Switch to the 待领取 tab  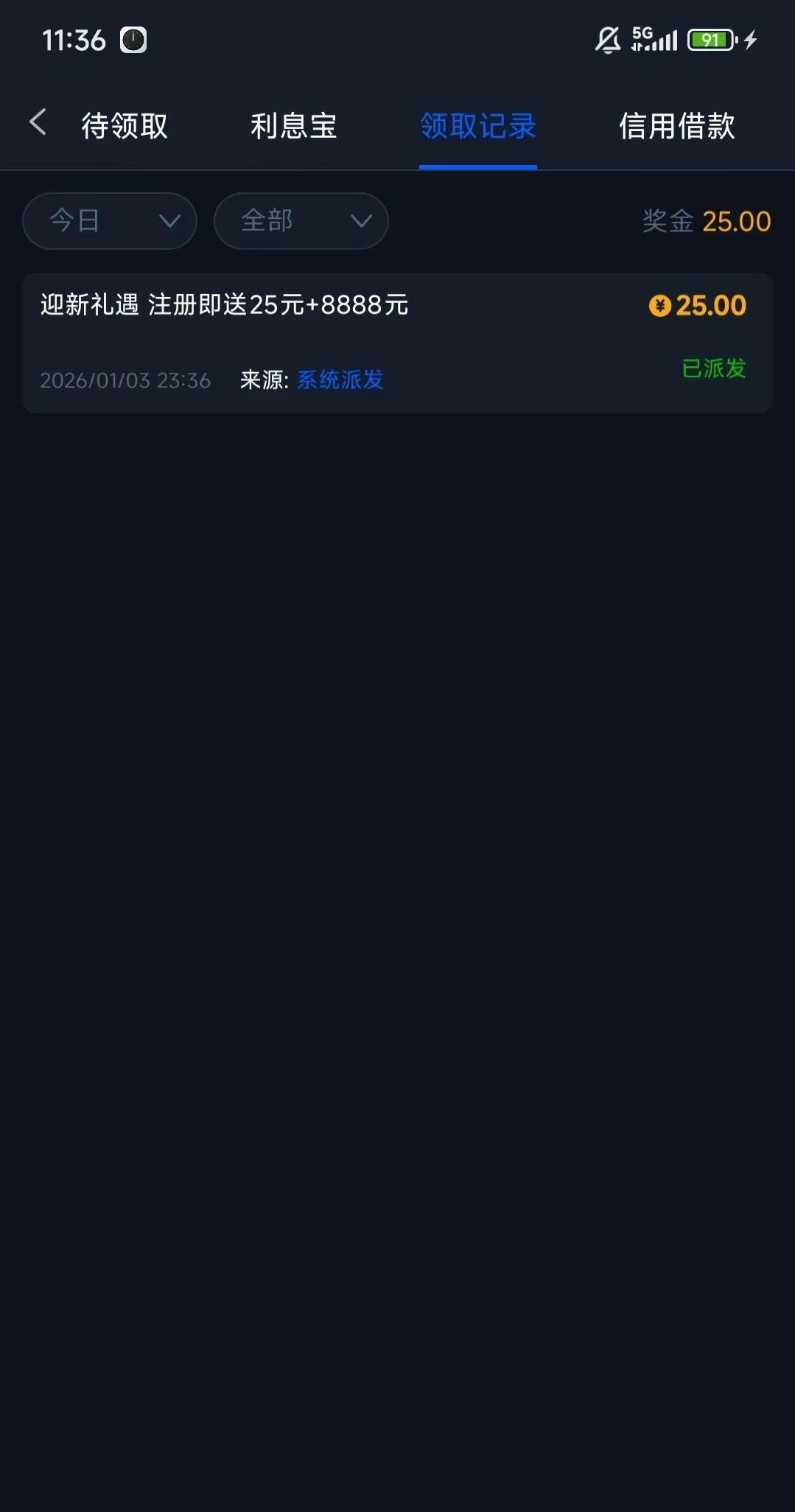coord(125,126)
